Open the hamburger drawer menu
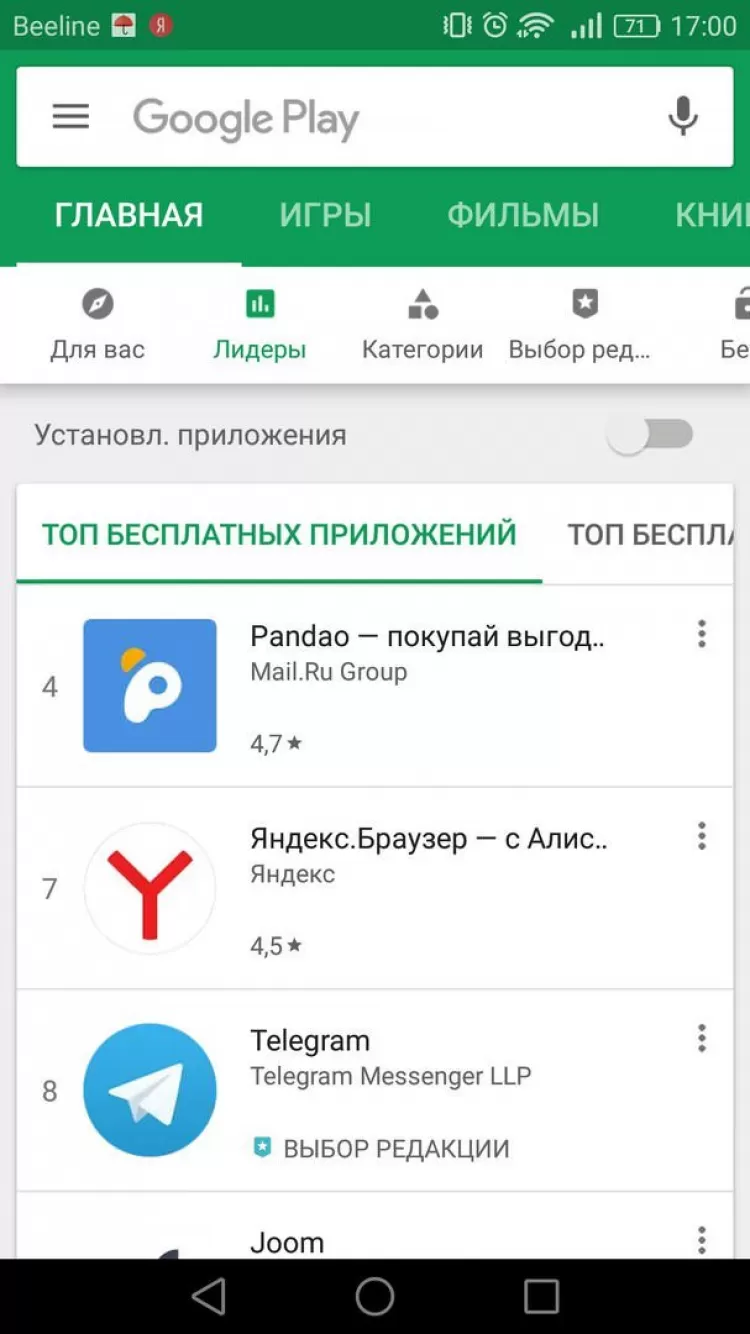 pos(71,117)
